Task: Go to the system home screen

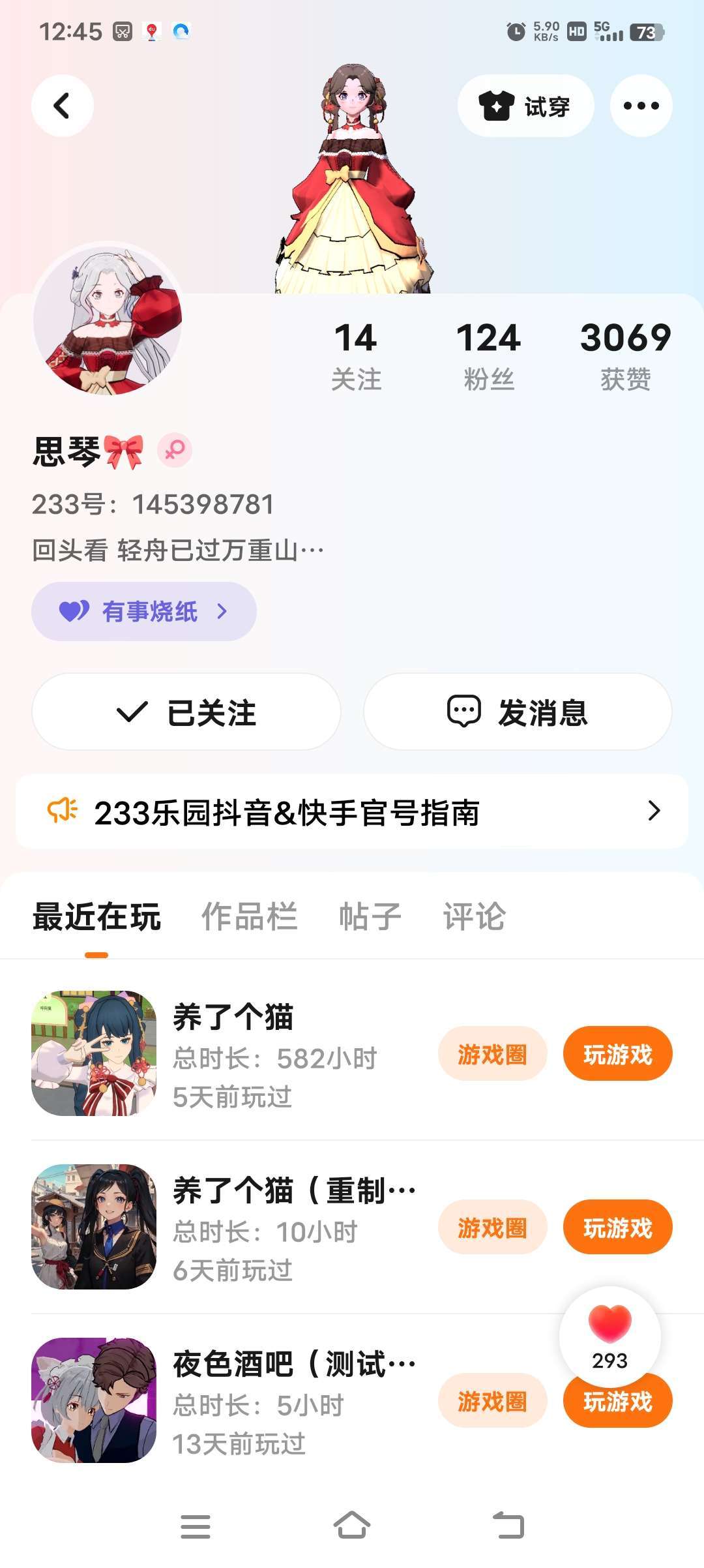Action: pos(352,1526)
